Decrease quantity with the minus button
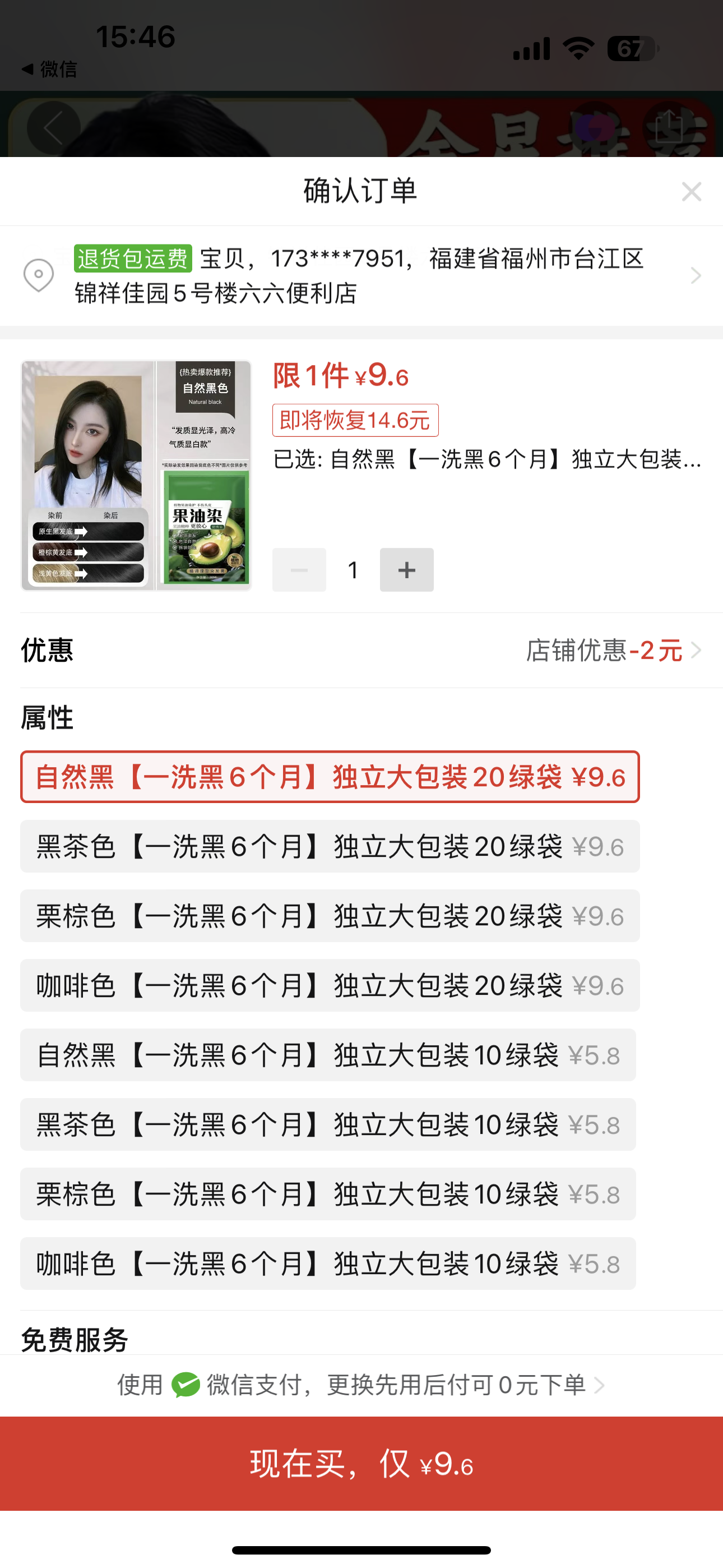 pyautogui.click(x=299, y=570)
